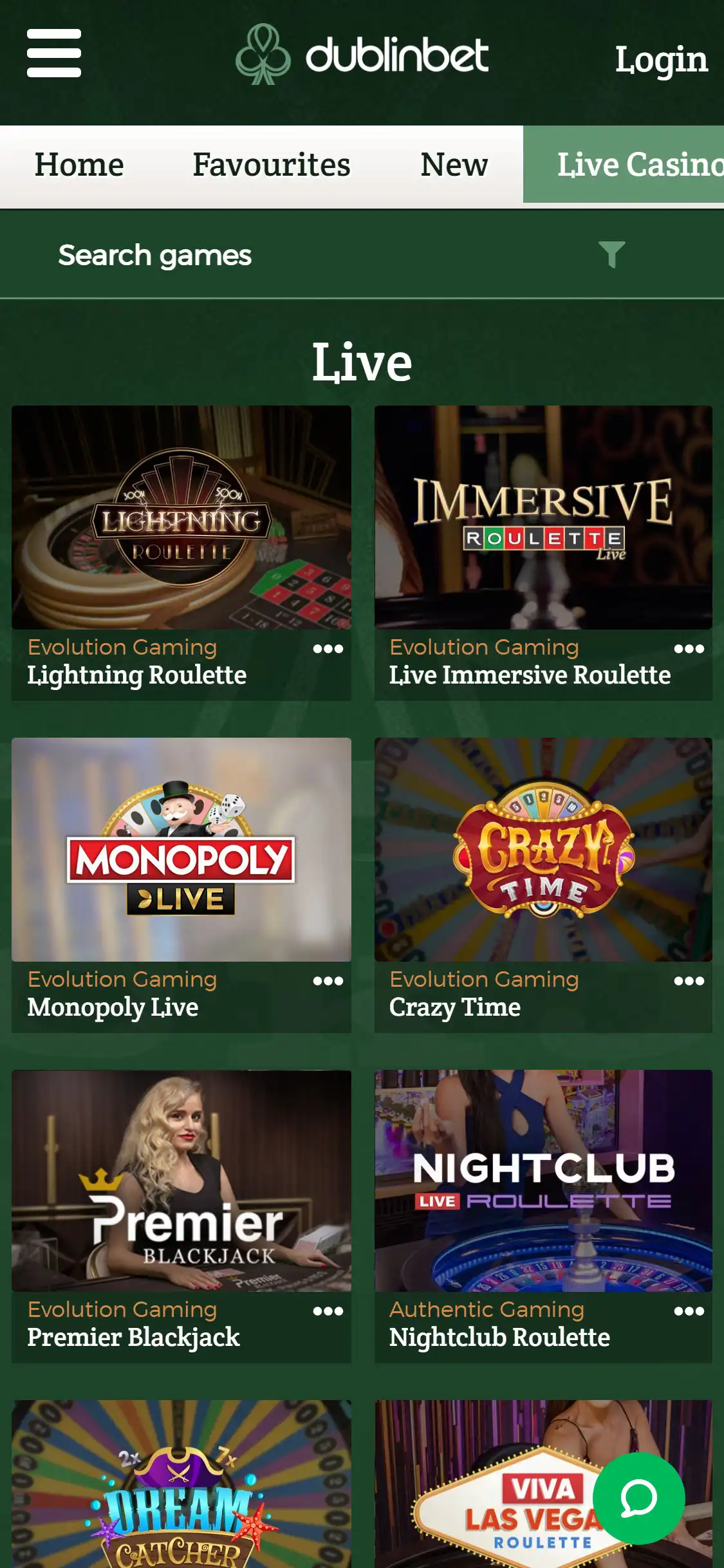Launch the Monopoly Live game
The width and height of the screenshot is (724, 1568).
[x=181, y=850]
